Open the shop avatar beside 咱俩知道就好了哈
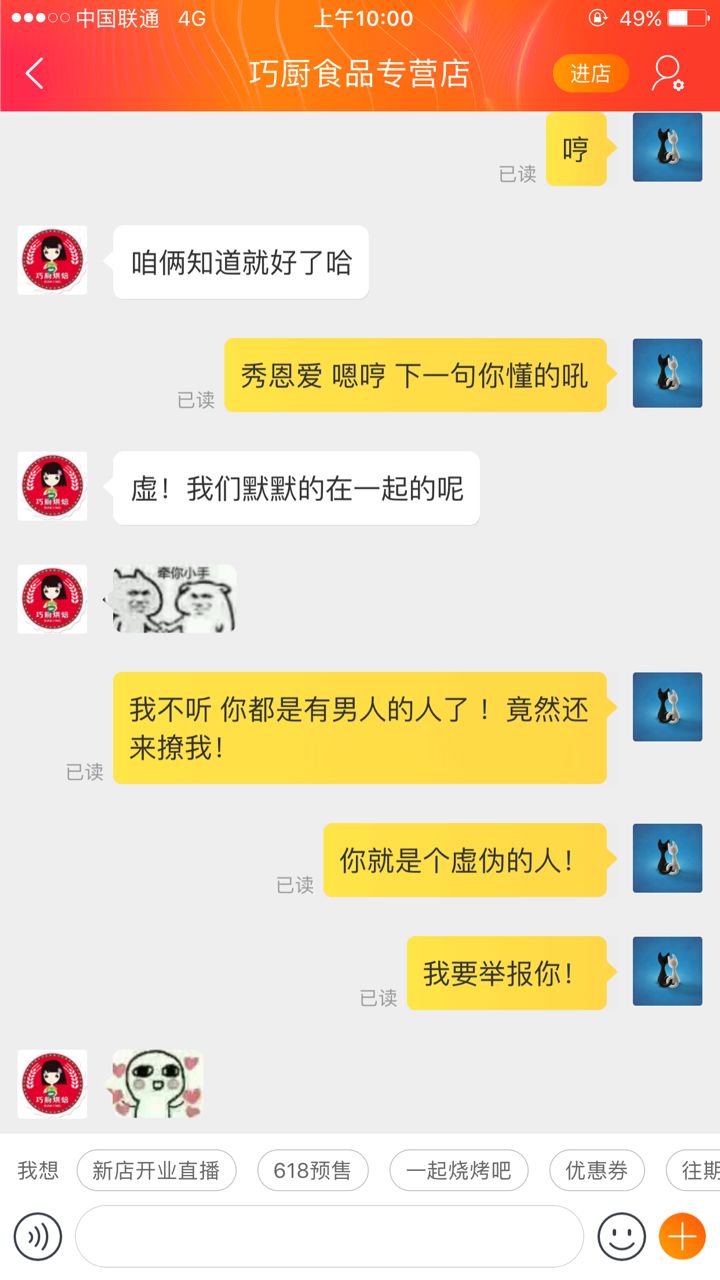Viewport: 720px width, 1280px height. 52,260
